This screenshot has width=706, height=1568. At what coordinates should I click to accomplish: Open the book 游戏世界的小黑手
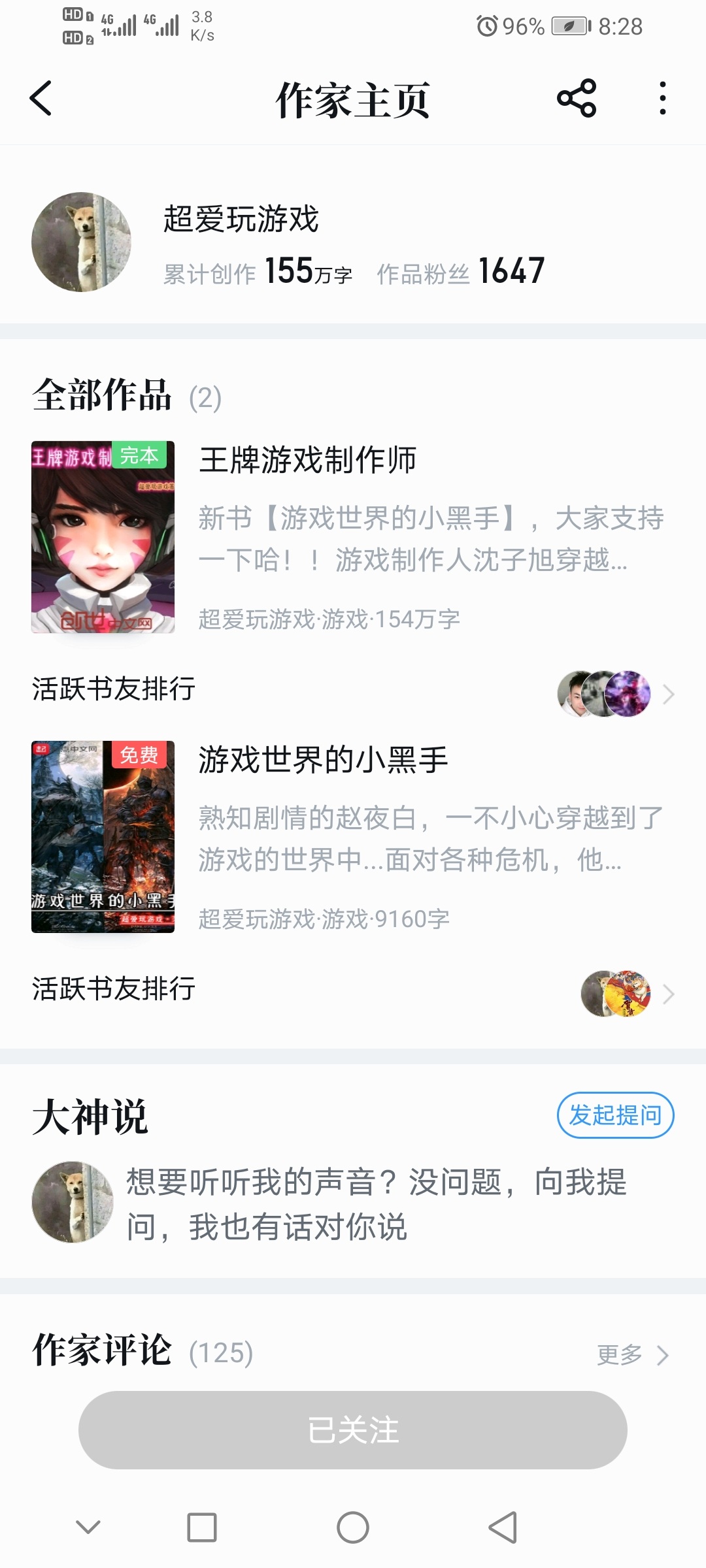[x=353, y=836]
